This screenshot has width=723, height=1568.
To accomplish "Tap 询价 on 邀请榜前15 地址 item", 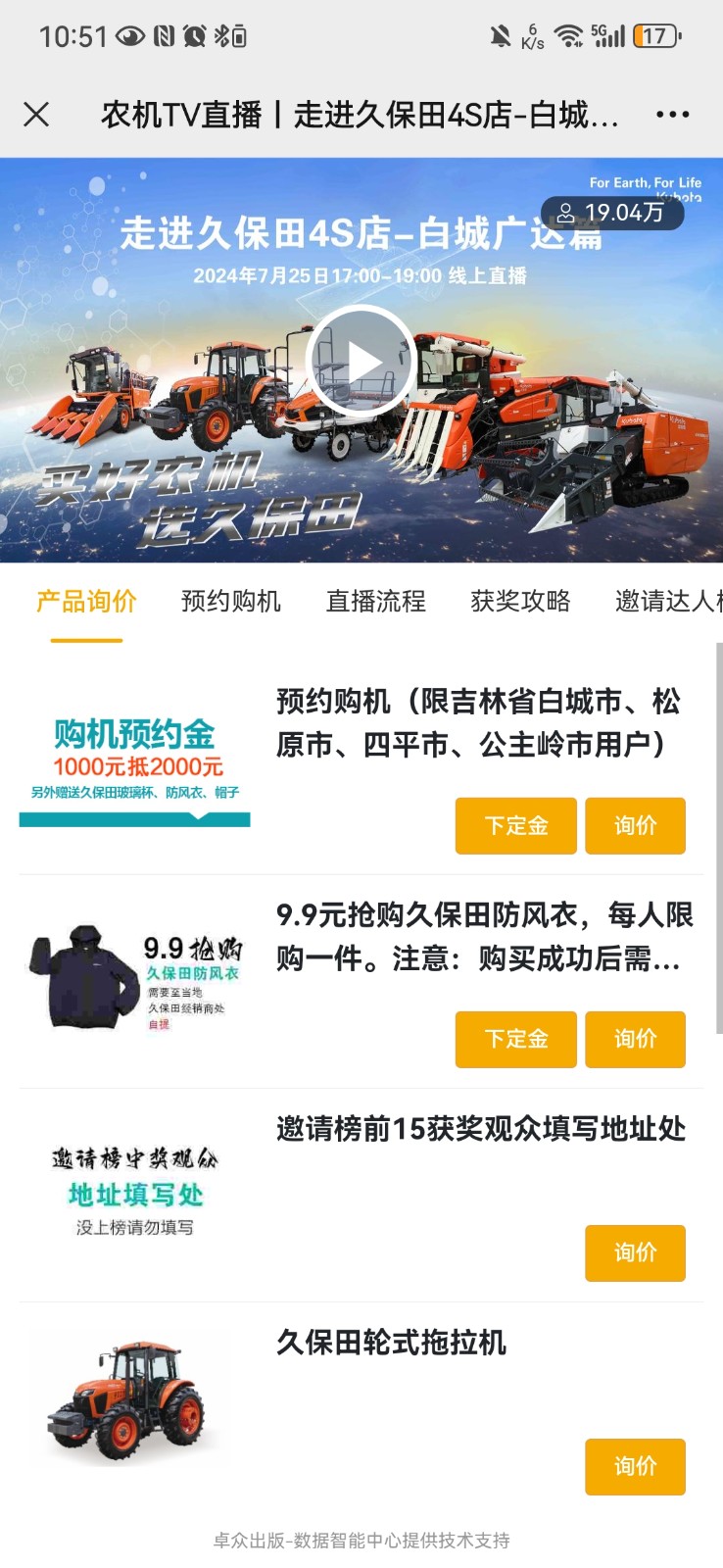I will pyautogui.click(x=635, y=1252).
